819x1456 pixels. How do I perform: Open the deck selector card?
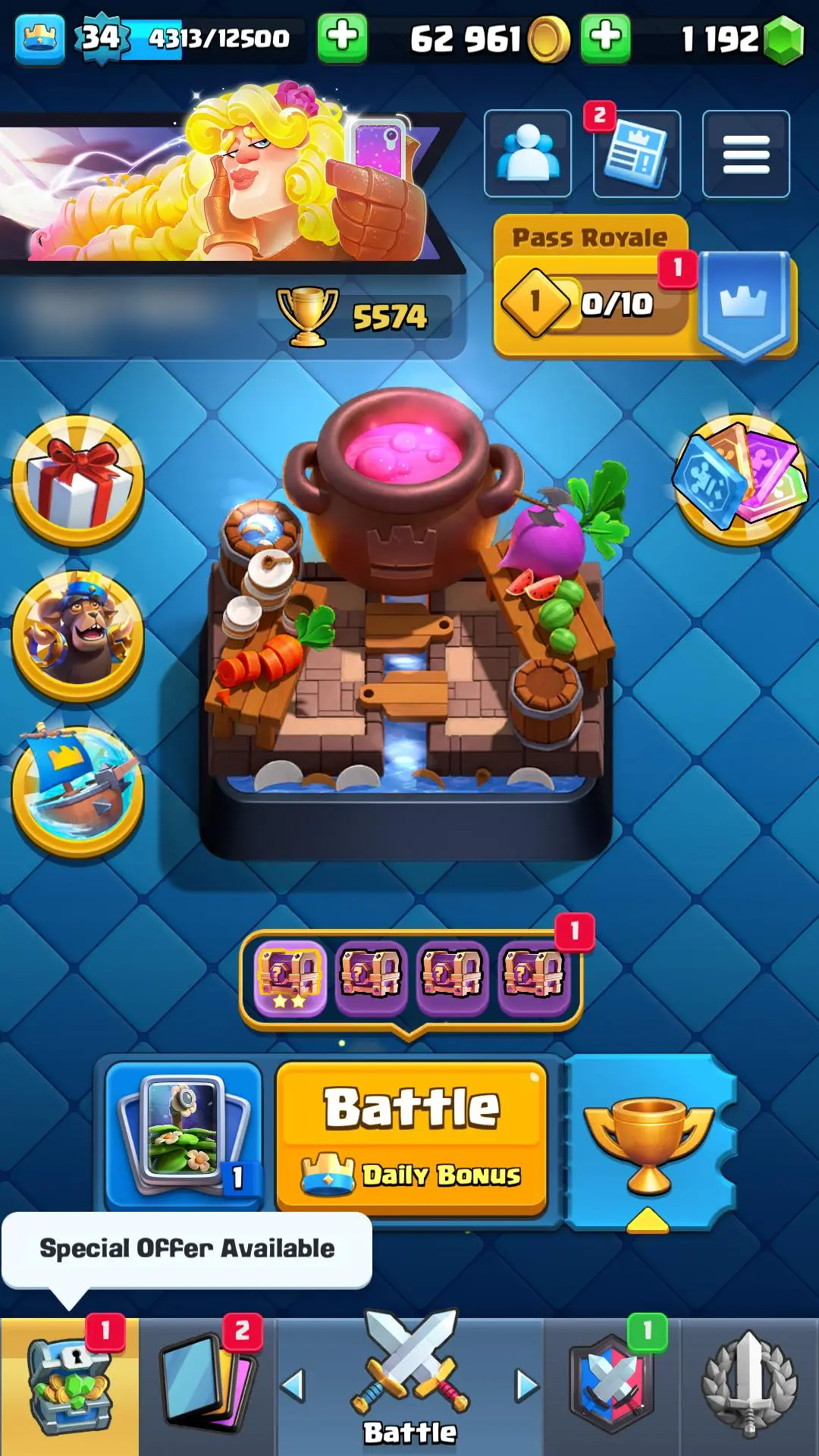184,1134
